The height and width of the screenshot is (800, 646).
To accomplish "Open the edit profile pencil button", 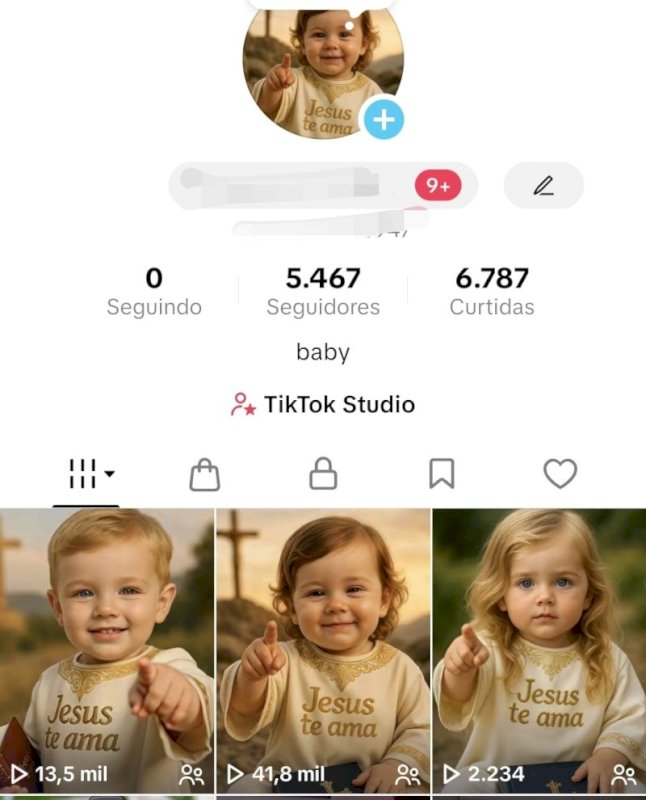I will click(x=543, y=185).
